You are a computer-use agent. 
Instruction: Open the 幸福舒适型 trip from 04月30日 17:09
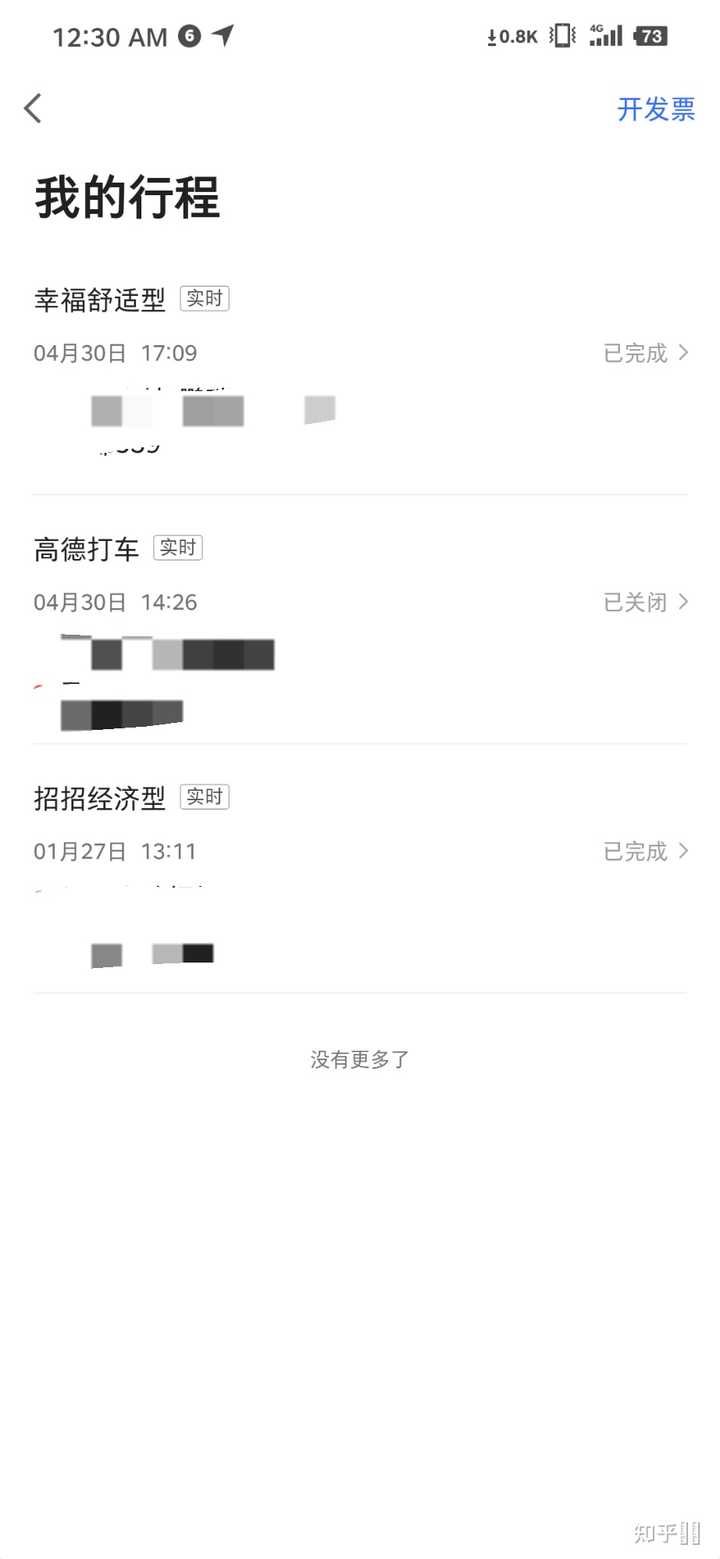coord(360,371)
